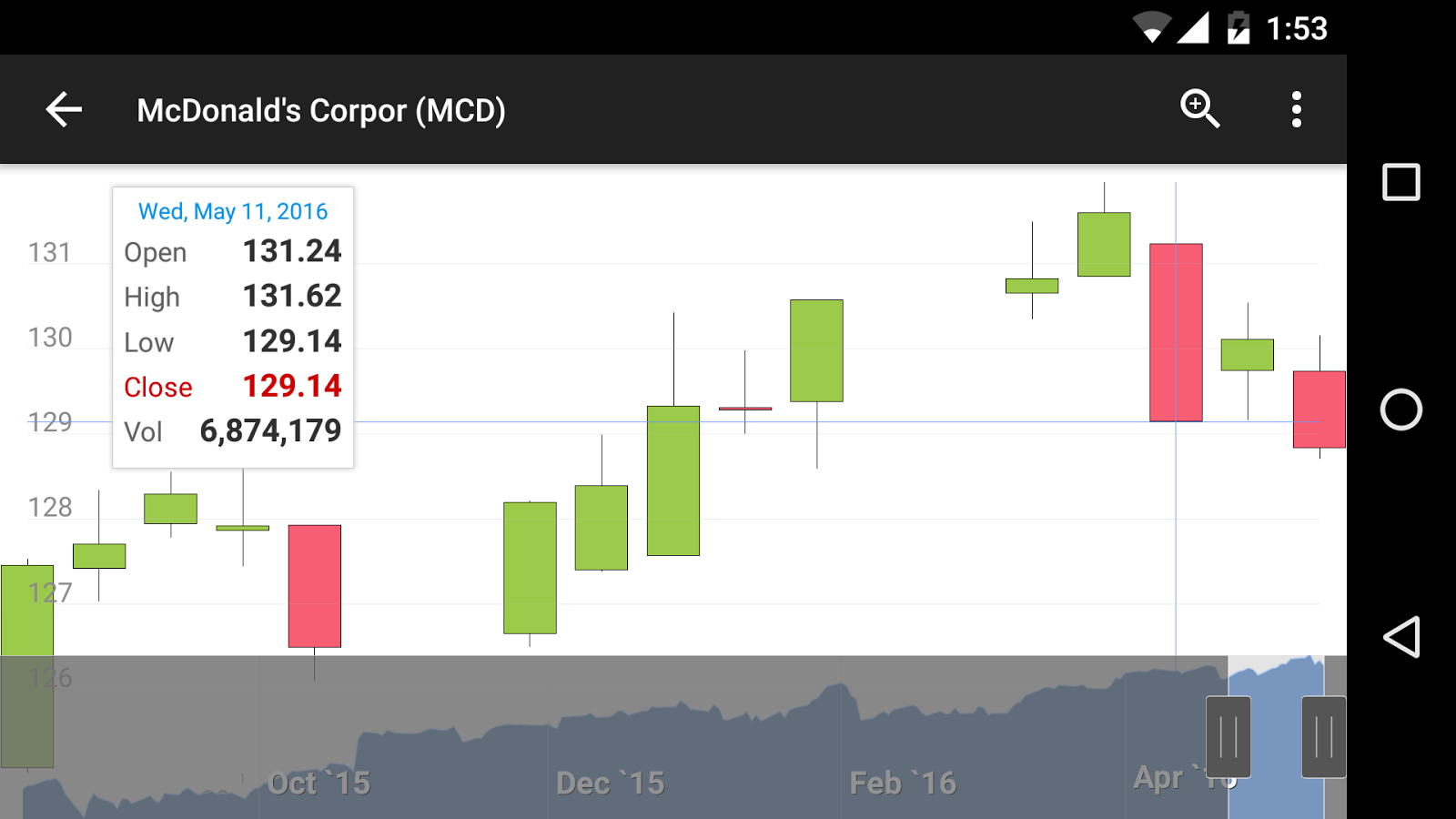
Task: Go back using the arrow icon
Action: click(x=64, y=110)
